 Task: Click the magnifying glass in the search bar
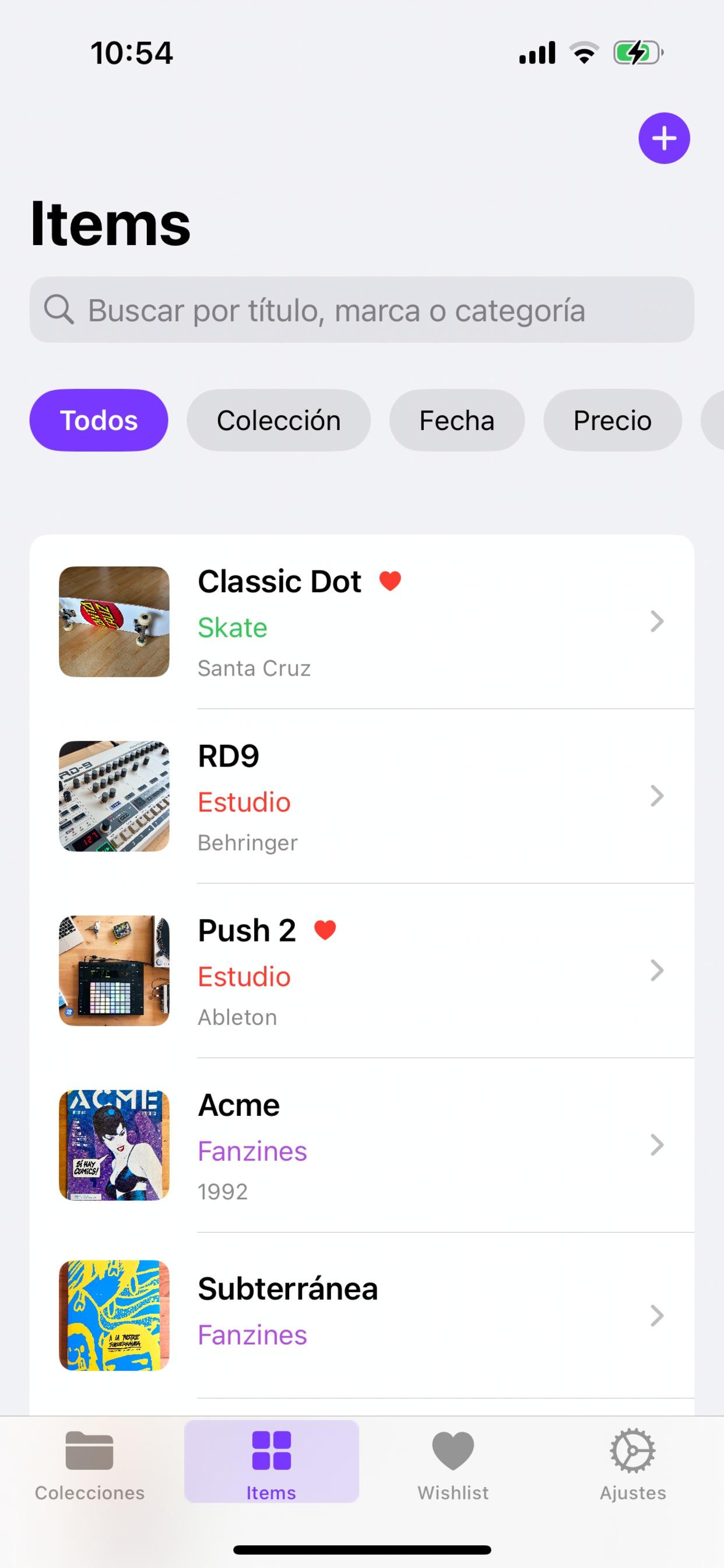click(60, 310)
